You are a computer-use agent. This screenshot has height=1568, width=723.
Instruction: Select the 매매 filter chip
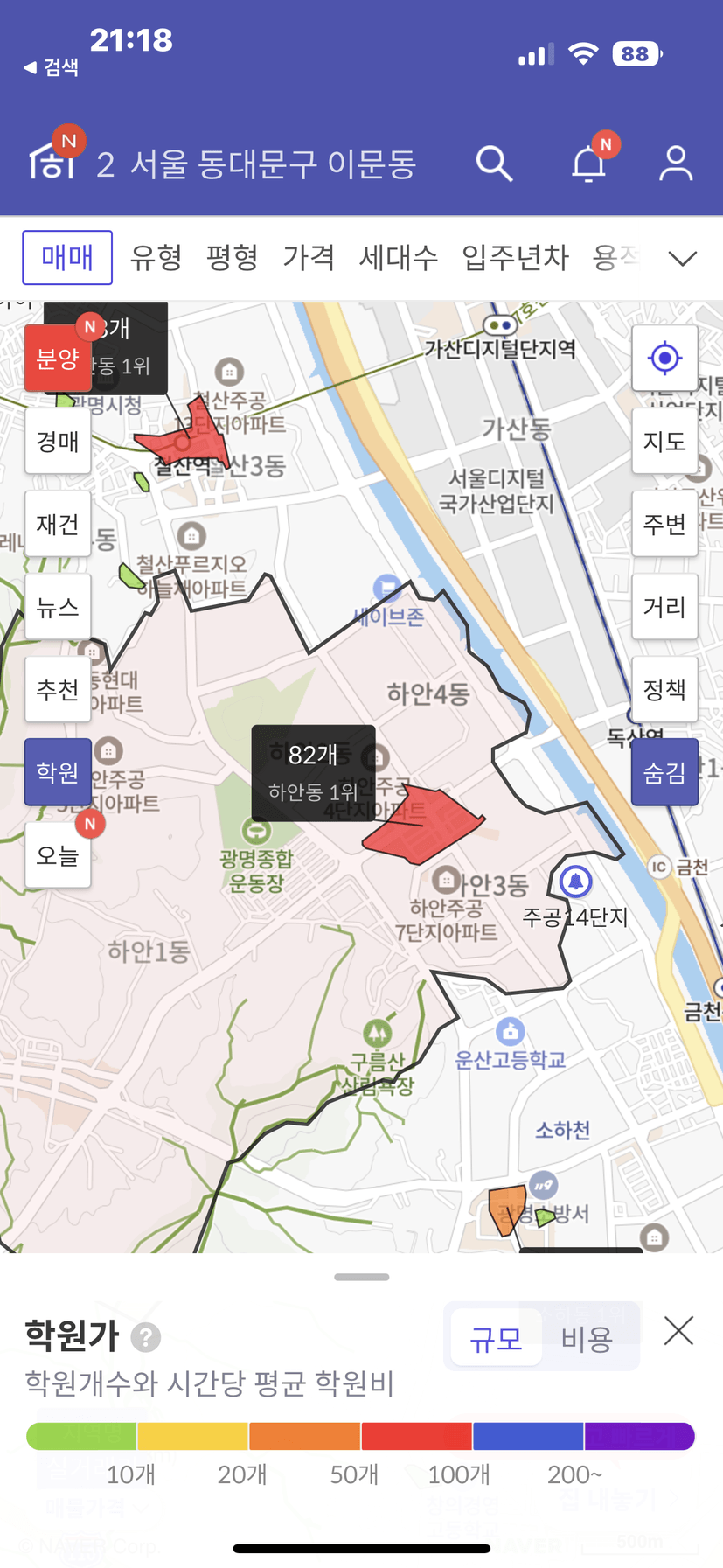[x=67, y=258]
